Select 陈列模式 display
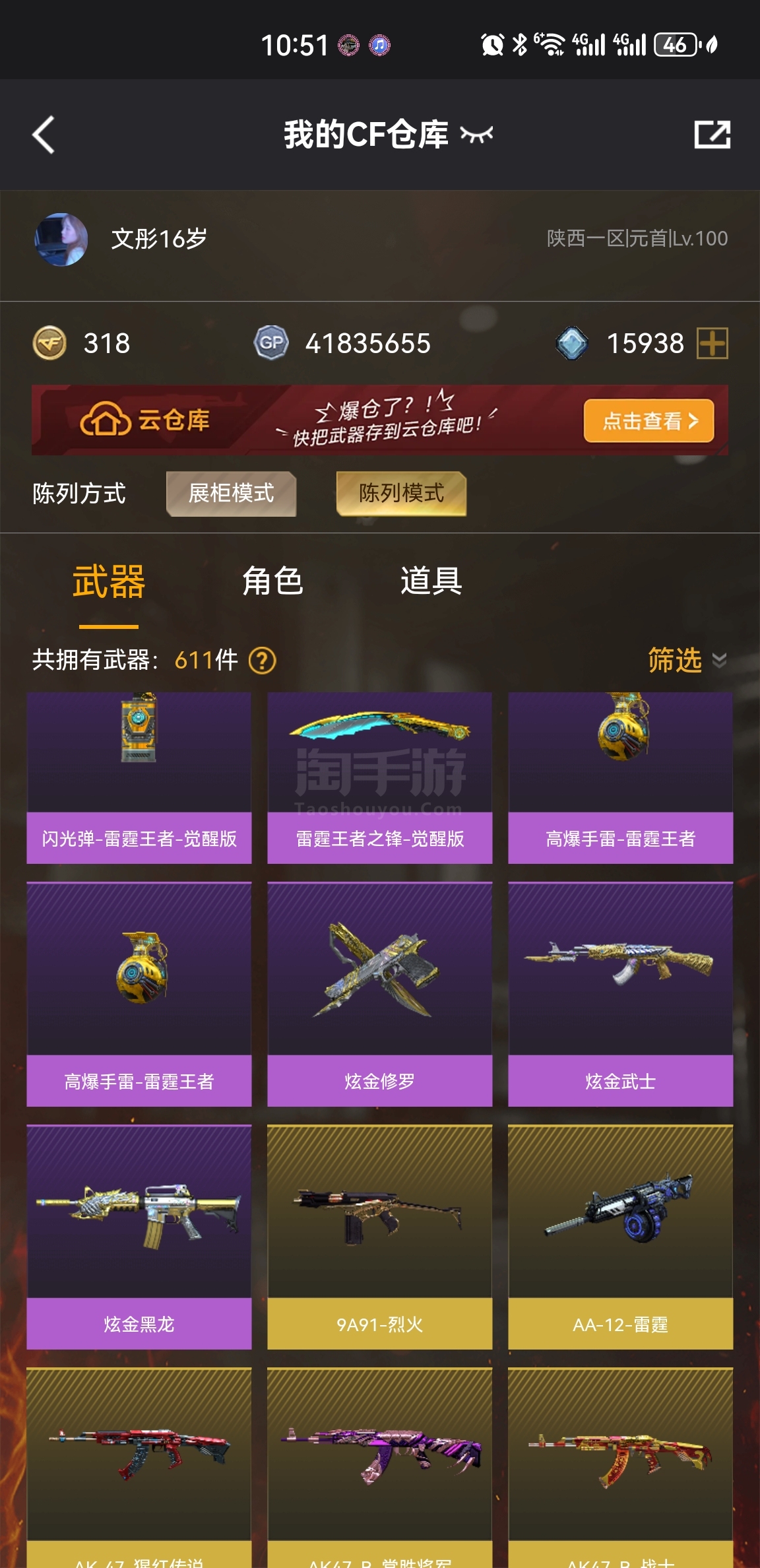 [401, 493]
